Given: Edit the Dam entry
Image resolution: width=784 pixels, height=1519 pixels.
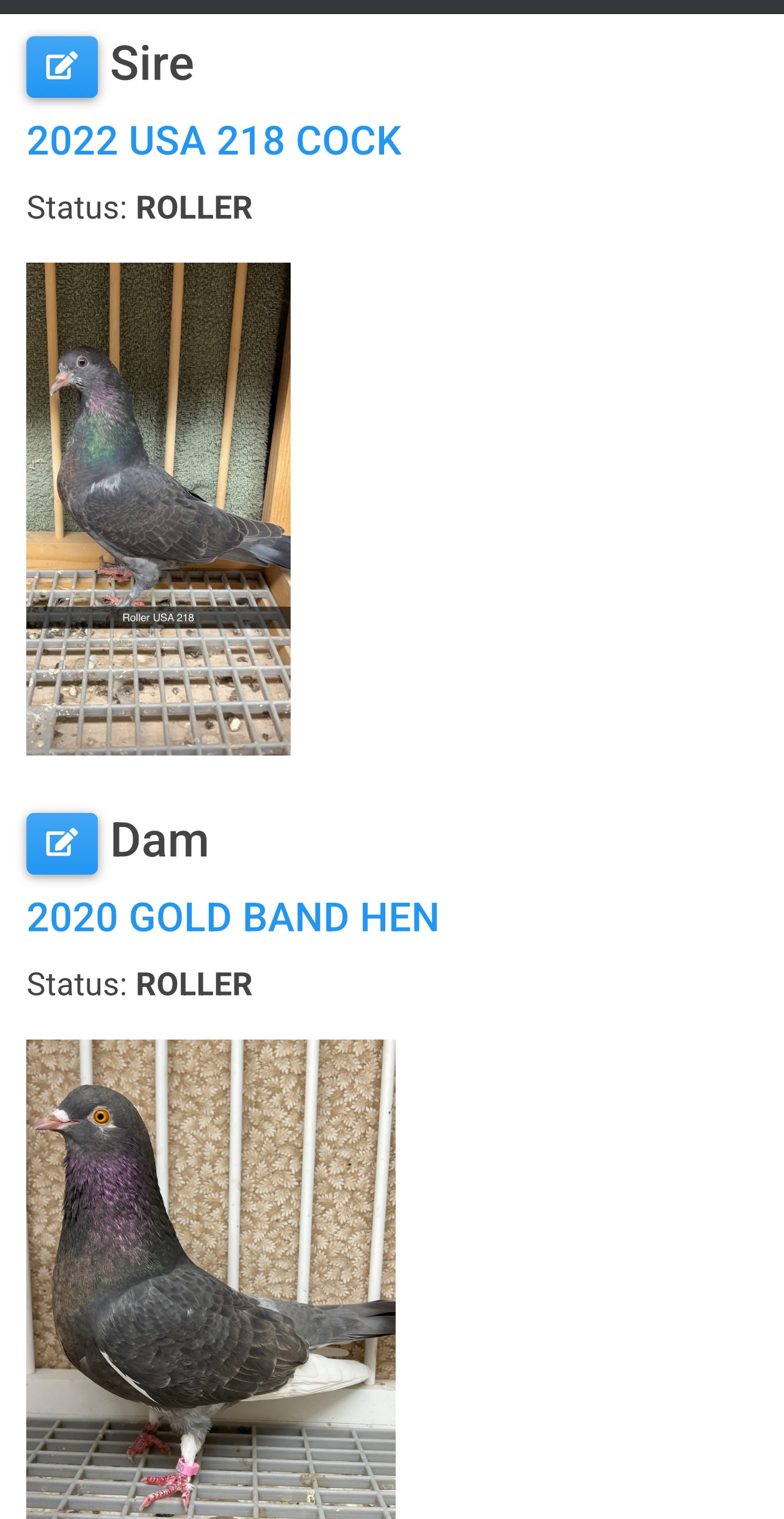Looking at the screenshot, I should (x=62, y=843).
